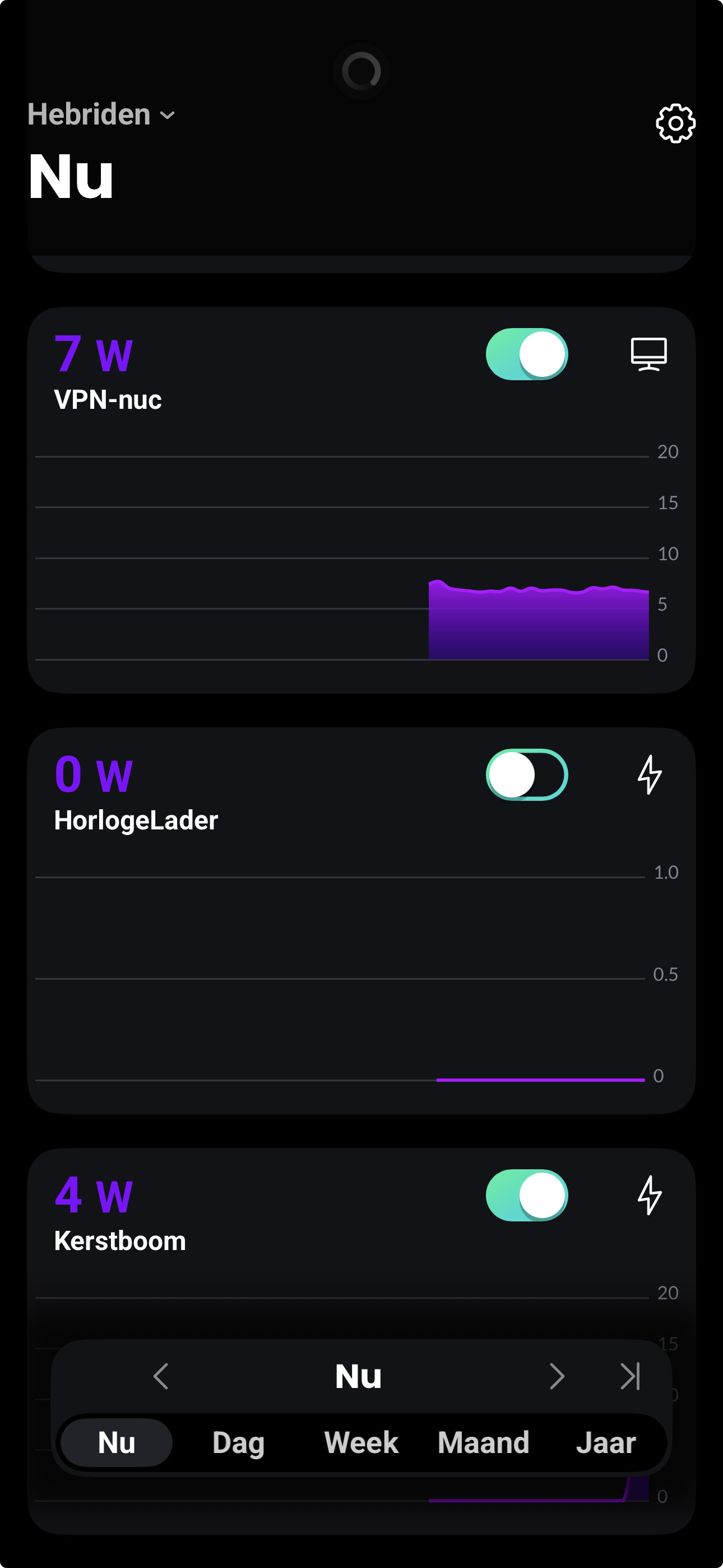Open the settings gear
Screen dimensions: 723x1568
coord(675,123)
